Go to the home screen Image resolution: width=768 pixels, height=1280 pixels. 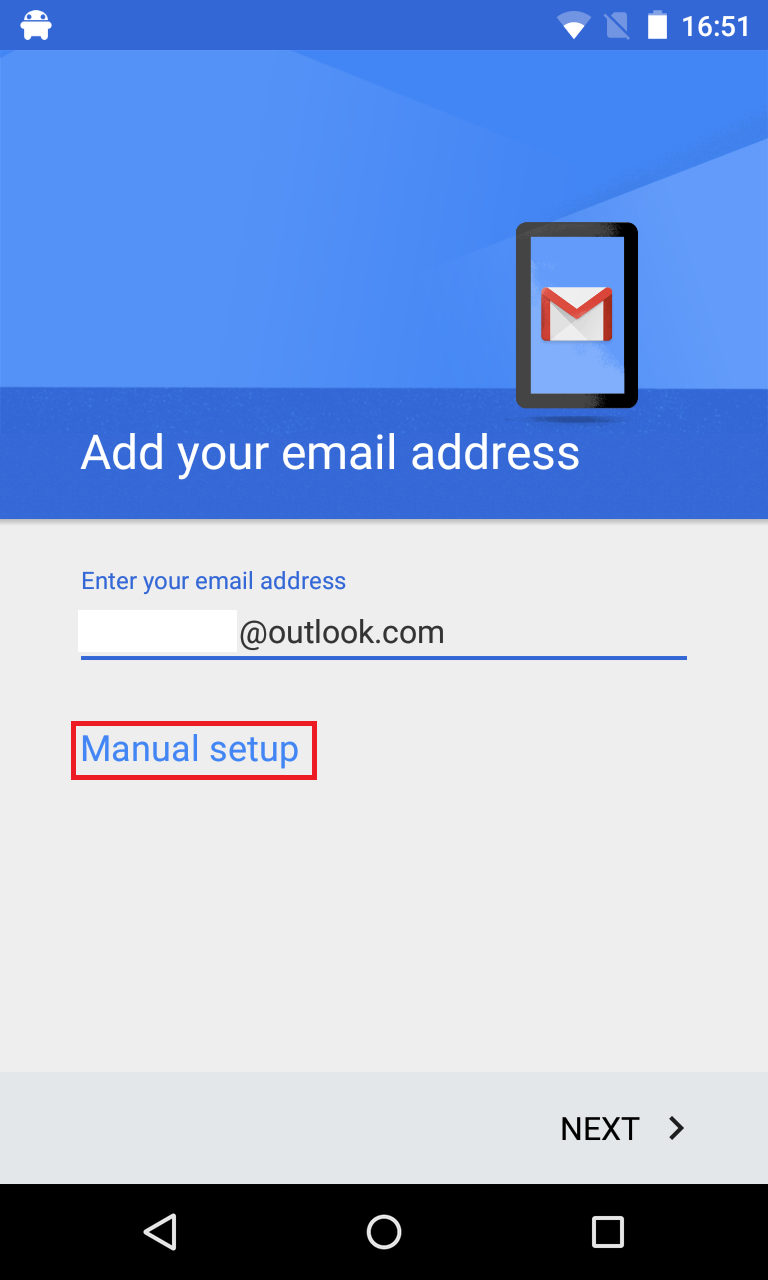[x=384, y=1232]
